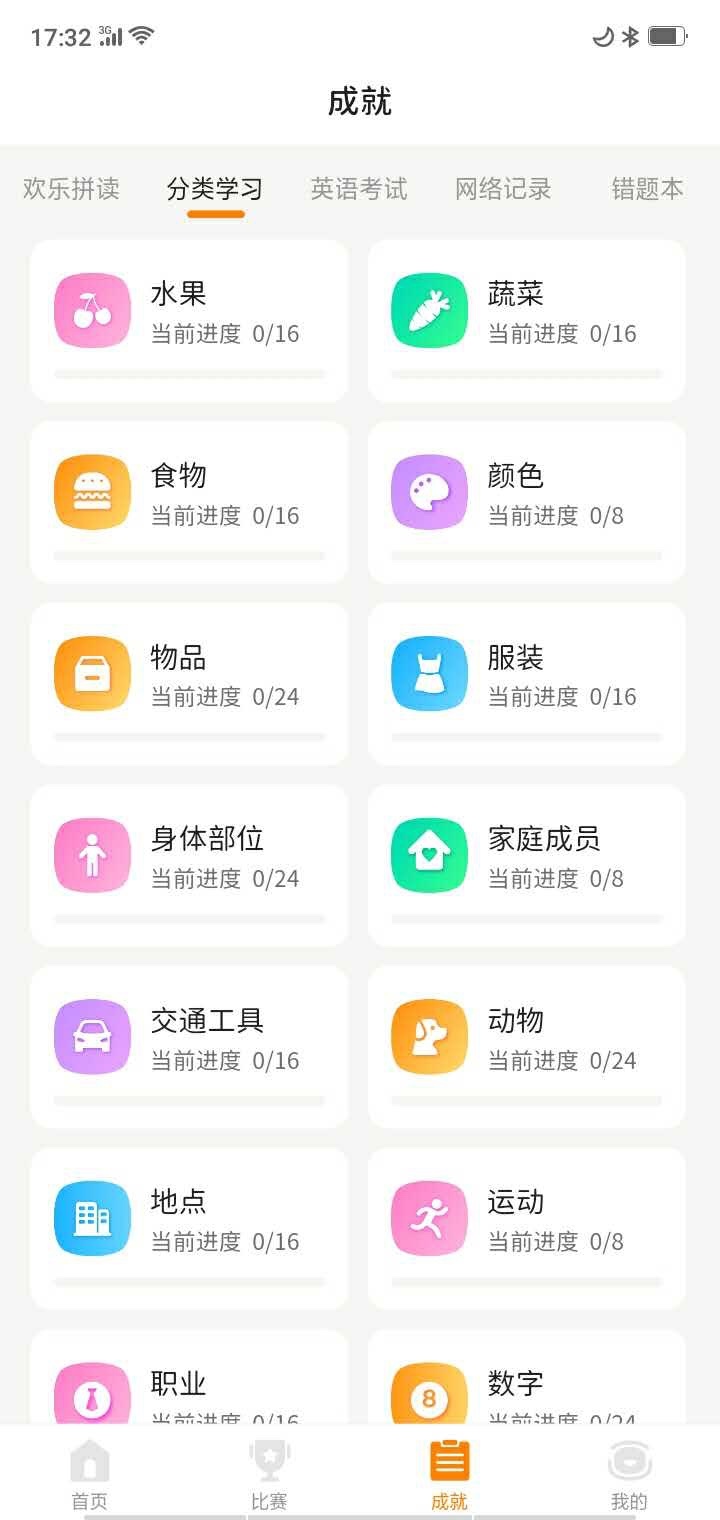Tap the house icon for 家庭成员

(428, 855)
